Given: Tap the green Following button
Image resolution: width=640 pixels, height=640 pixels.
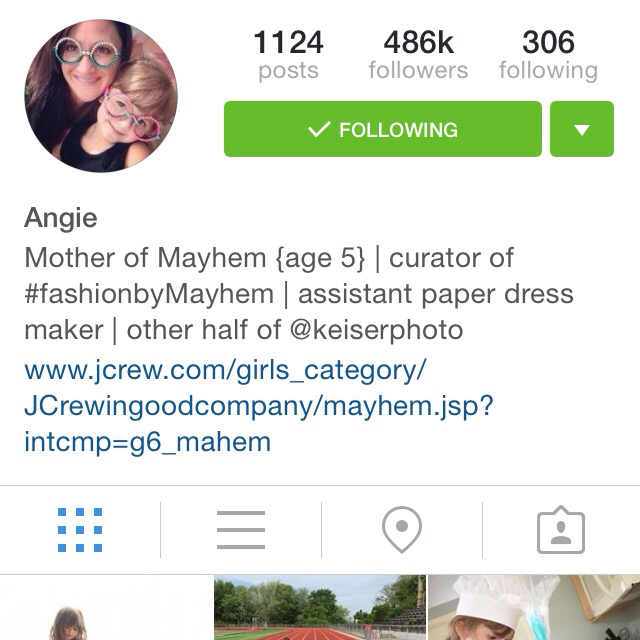Looking at the screenshot, I should coord(382,130).
